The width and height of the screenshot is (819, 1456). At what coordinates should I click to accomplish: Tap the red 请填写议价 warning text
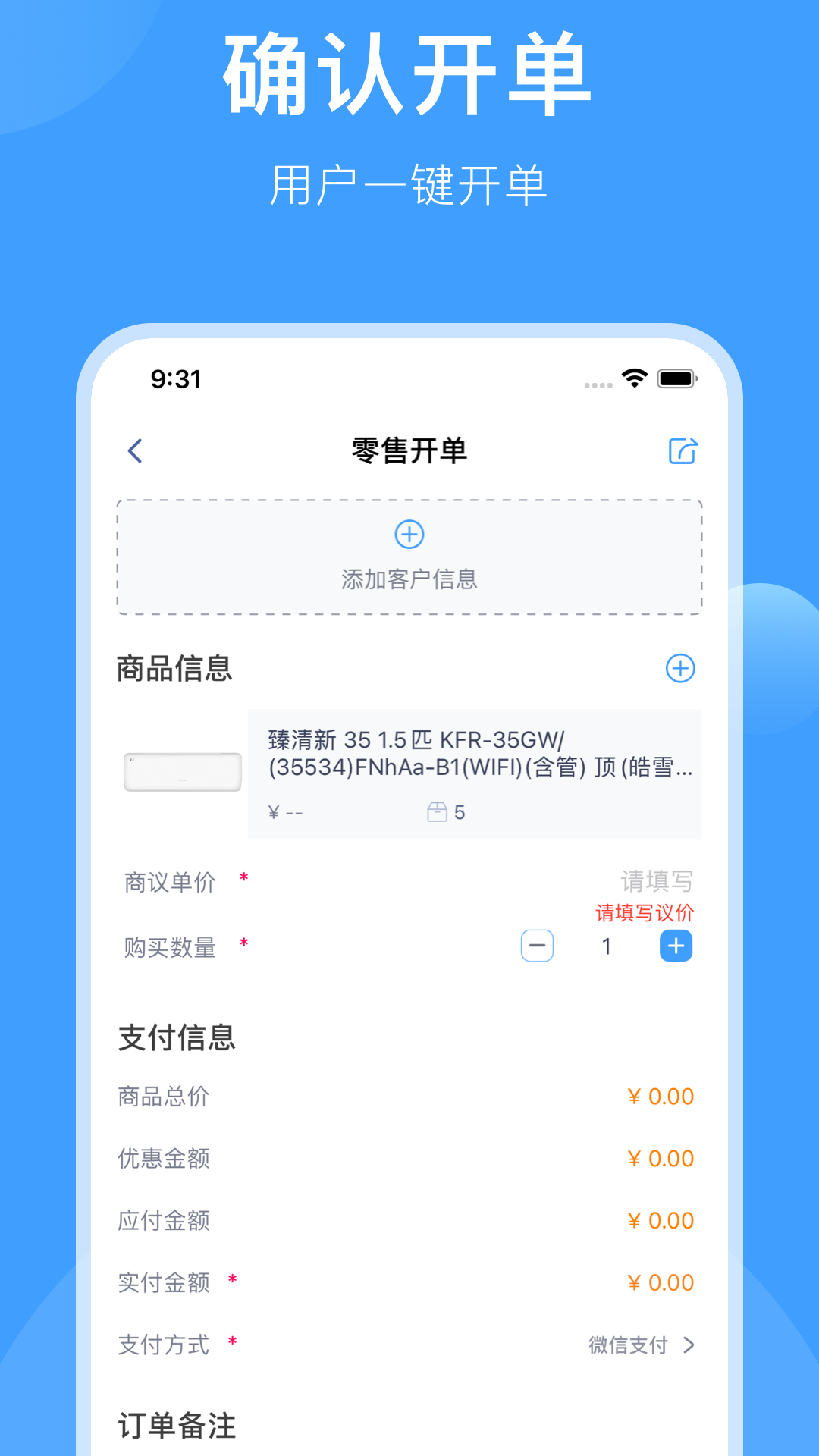tap(646, 914)
